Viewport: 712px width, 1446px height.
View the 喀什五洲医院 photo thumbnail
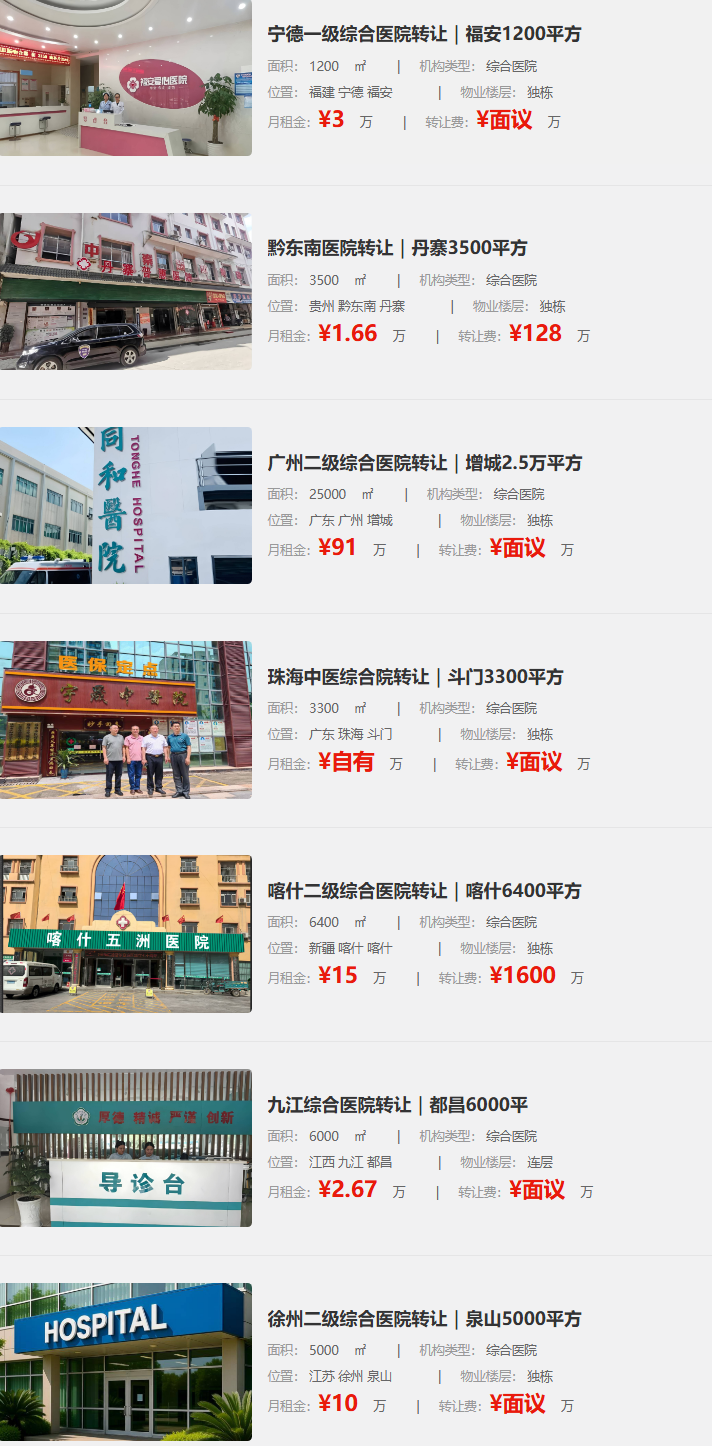125,934
